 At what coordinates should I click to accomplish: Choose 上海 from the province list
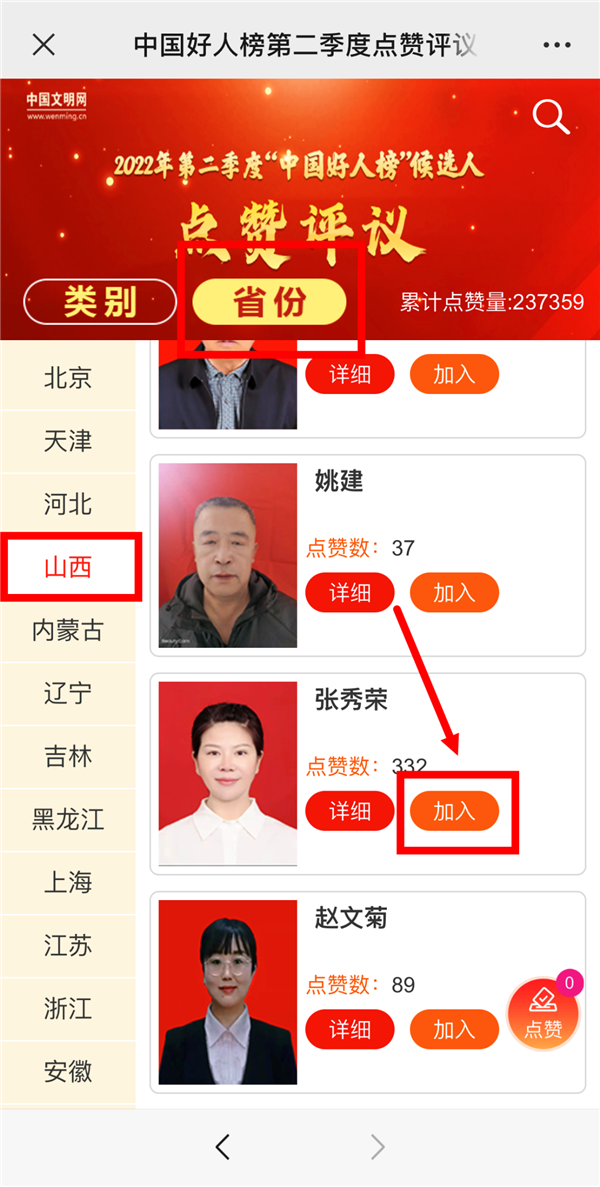click(68, 882)
